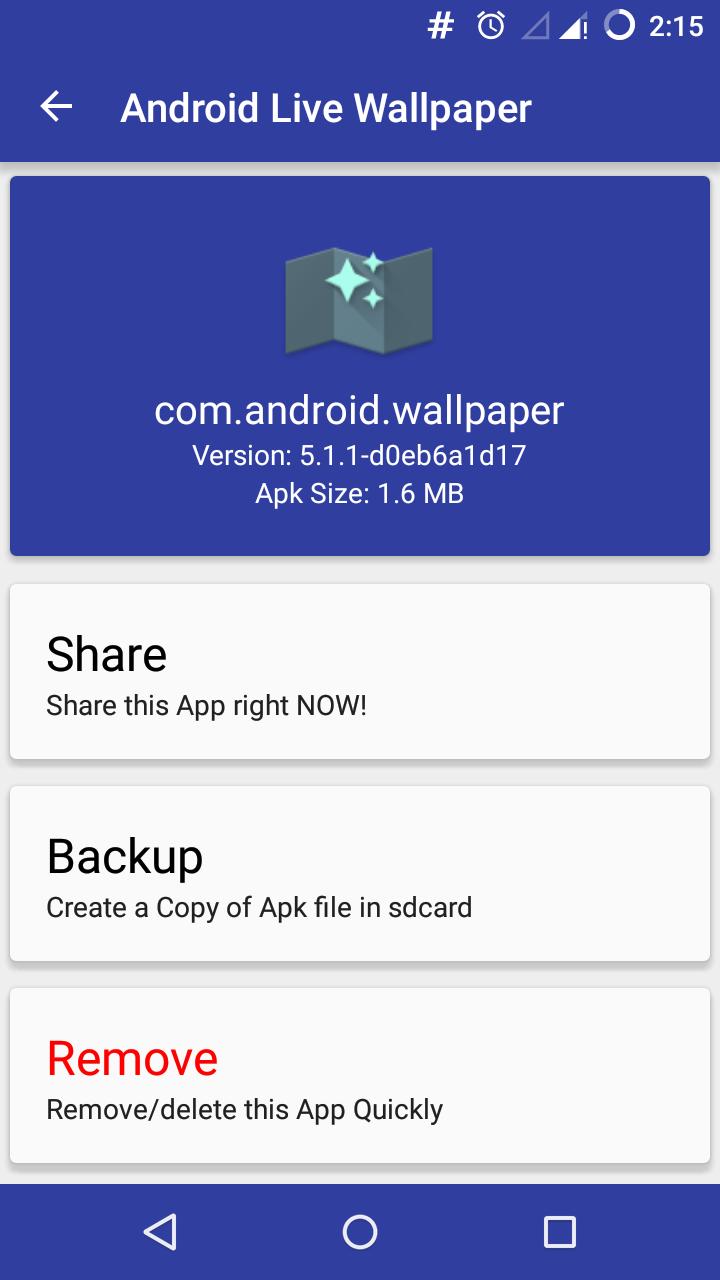
Task: Go back using the app bar arrow
Action: pos(57,107)
